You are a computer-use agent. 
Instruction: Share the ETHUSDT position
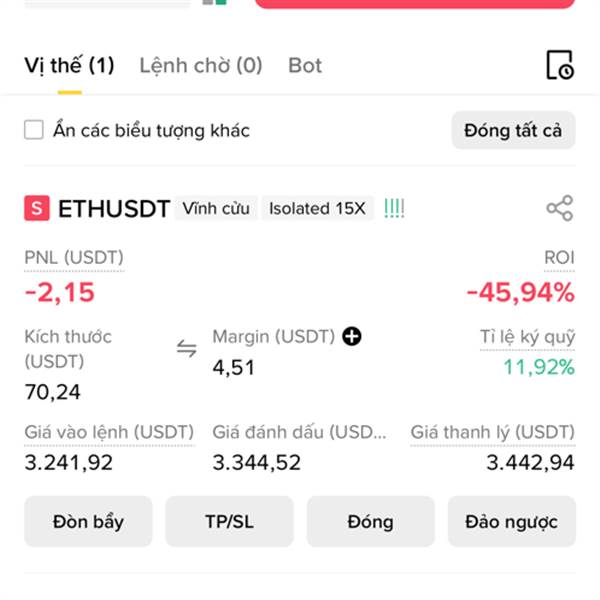(x=559, y=209)
